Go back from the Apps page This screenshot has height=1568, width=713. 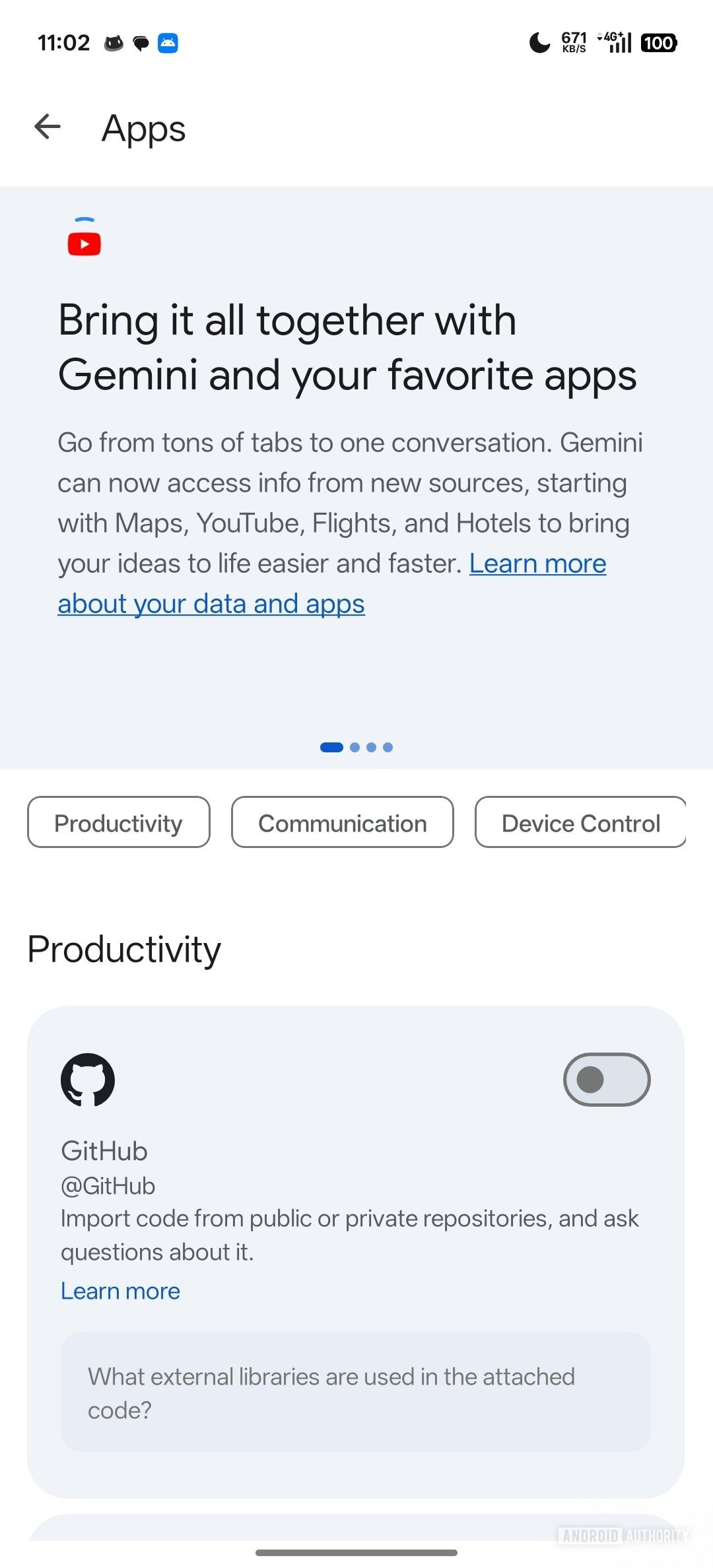[x=48, y=127]
